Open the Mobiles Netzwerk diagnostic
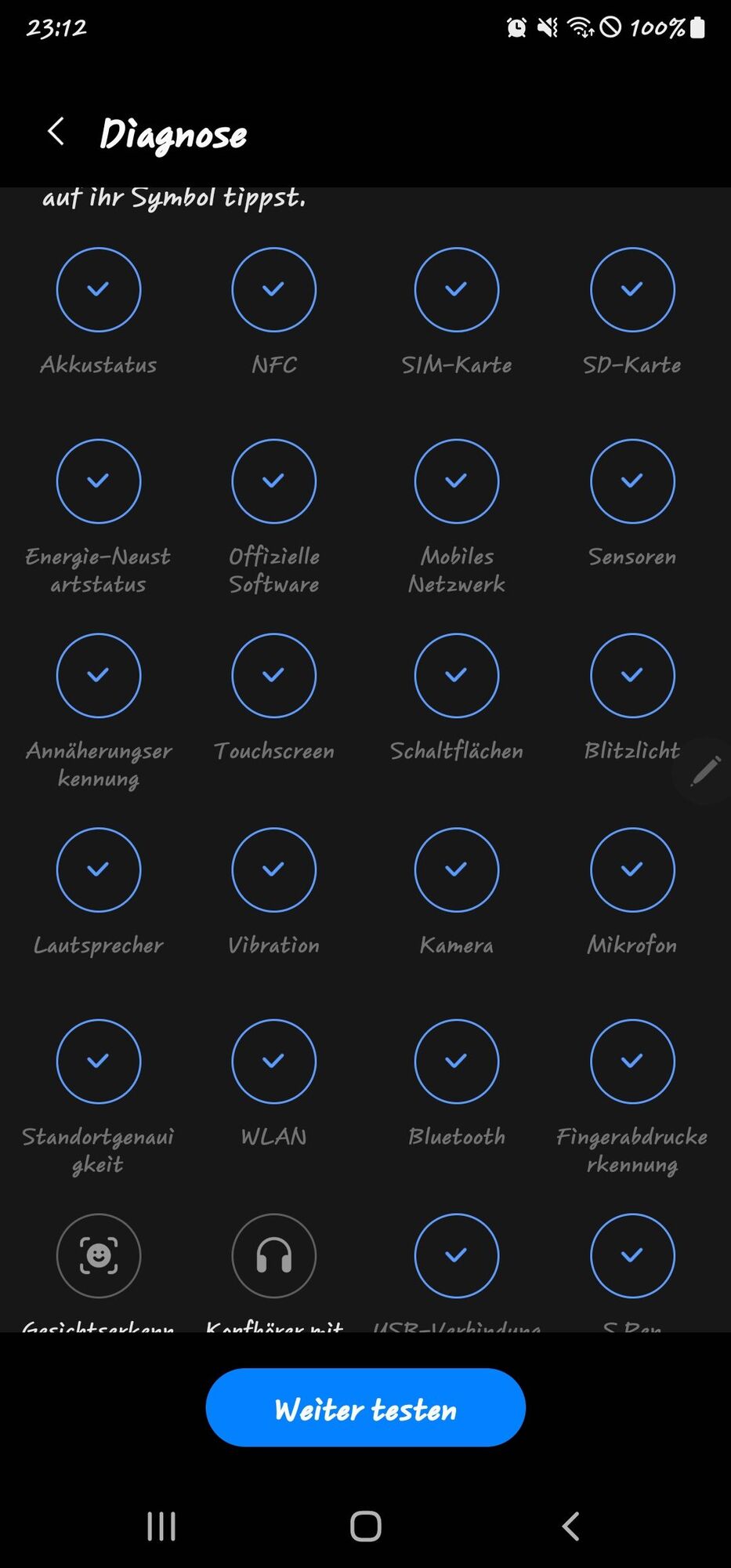731x1568 pixels. 456,481
